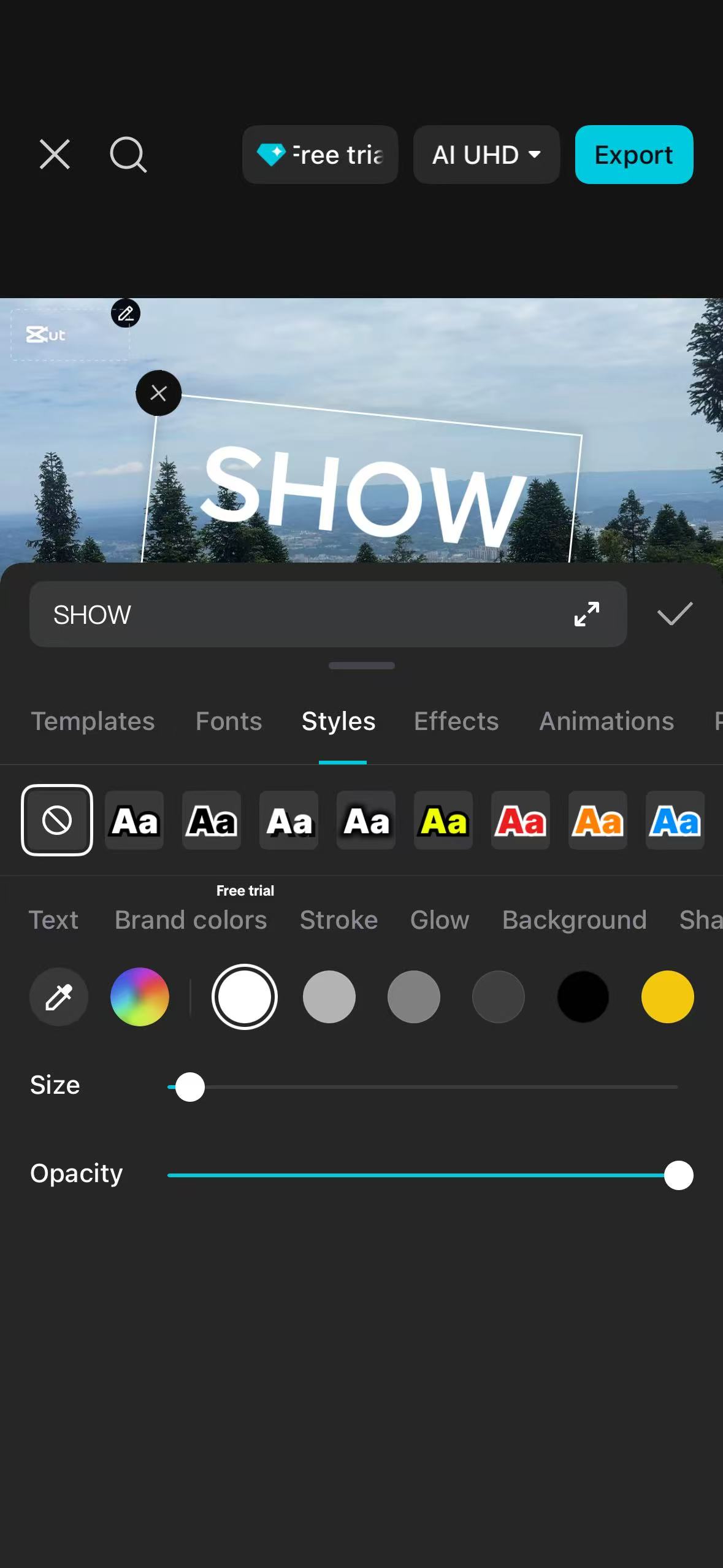Edit the CapCut watermark pencil icon

(x=126, y=313)
